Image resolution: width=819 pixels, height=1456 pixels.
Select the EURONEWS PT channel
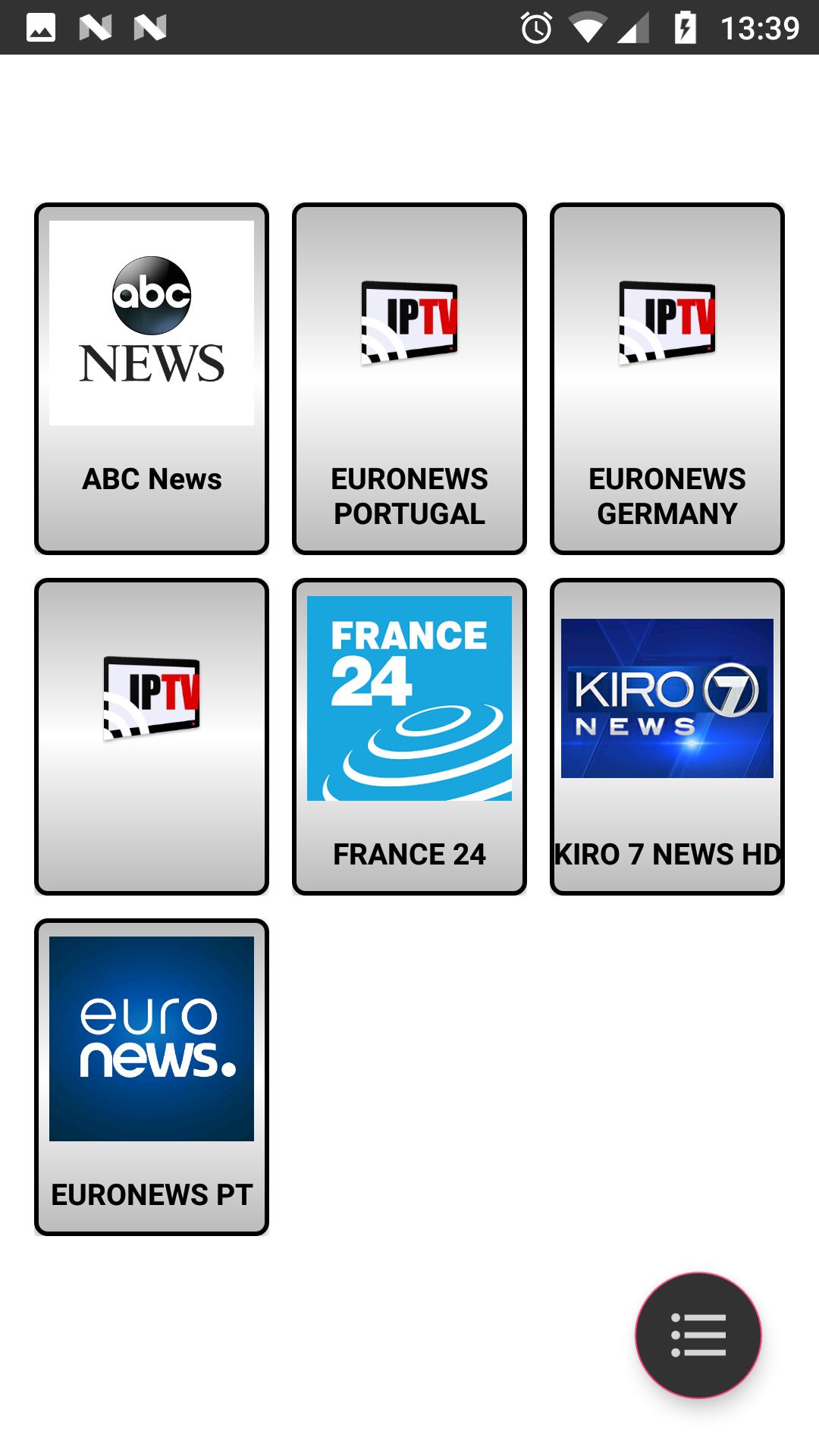[152, 1077]
